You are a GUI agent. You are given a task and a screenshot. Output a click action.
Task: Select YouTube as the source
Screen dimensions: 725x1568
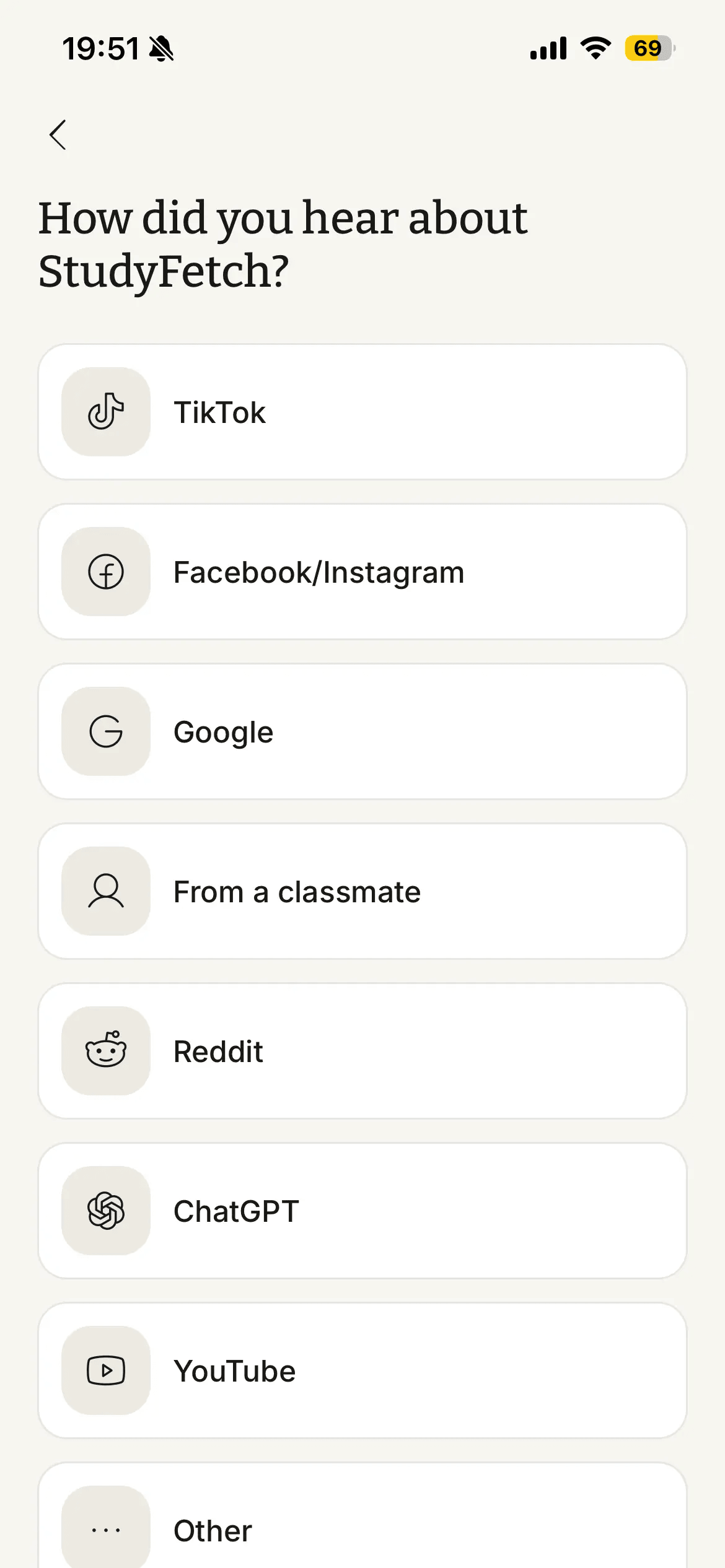pyautogui.click(x=362, y=1370)
